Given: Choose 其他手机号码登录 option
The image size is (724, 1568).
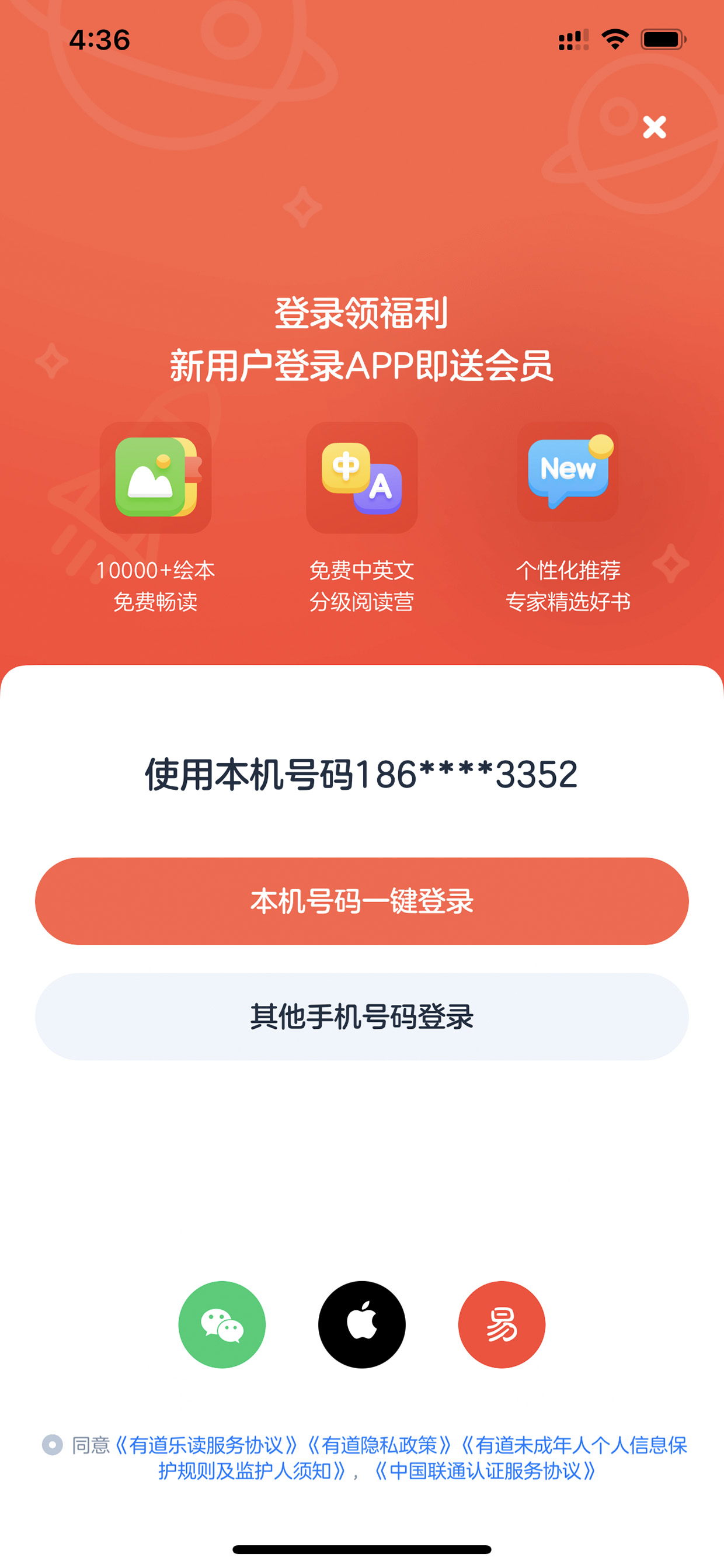Looking at the screenshot, I should pyautogui.click(x=362, y=1017).
